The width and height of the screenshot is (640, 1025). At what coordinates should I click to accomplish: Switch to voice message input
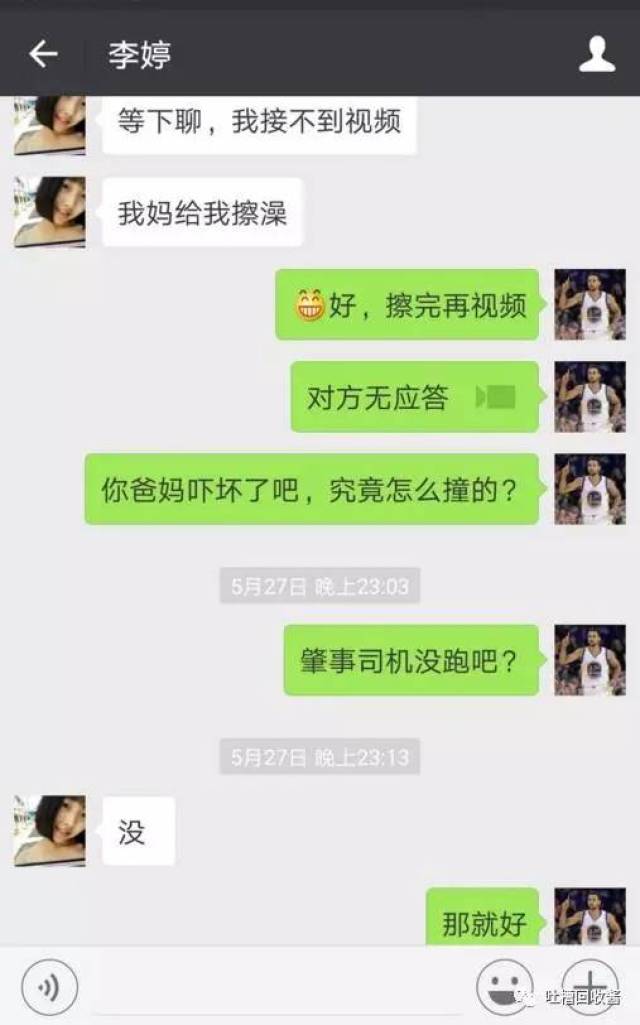tap(49, 986)
